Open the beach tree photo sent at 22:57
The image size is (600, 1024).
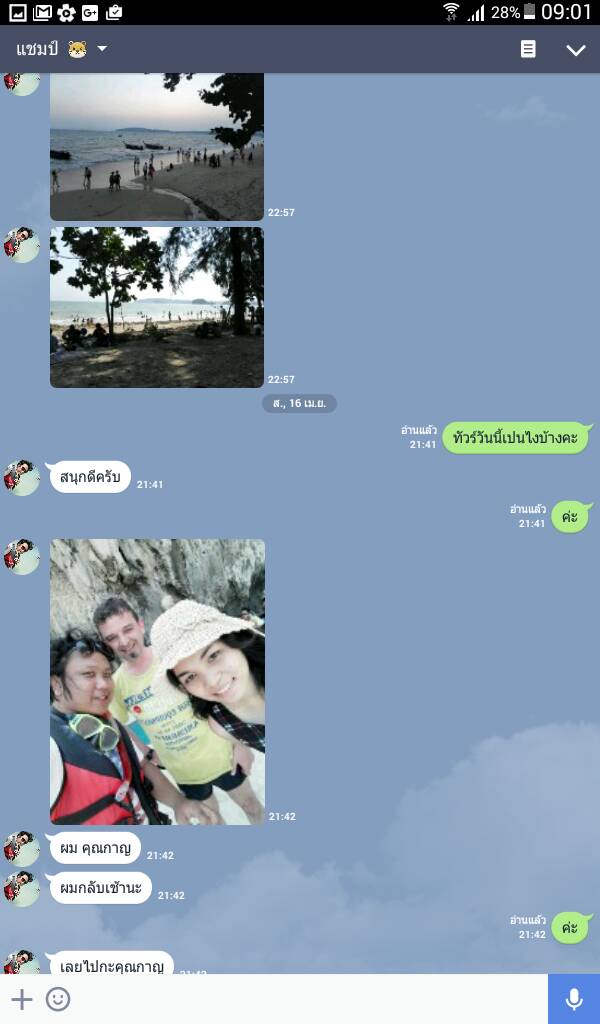coord(157,307)
